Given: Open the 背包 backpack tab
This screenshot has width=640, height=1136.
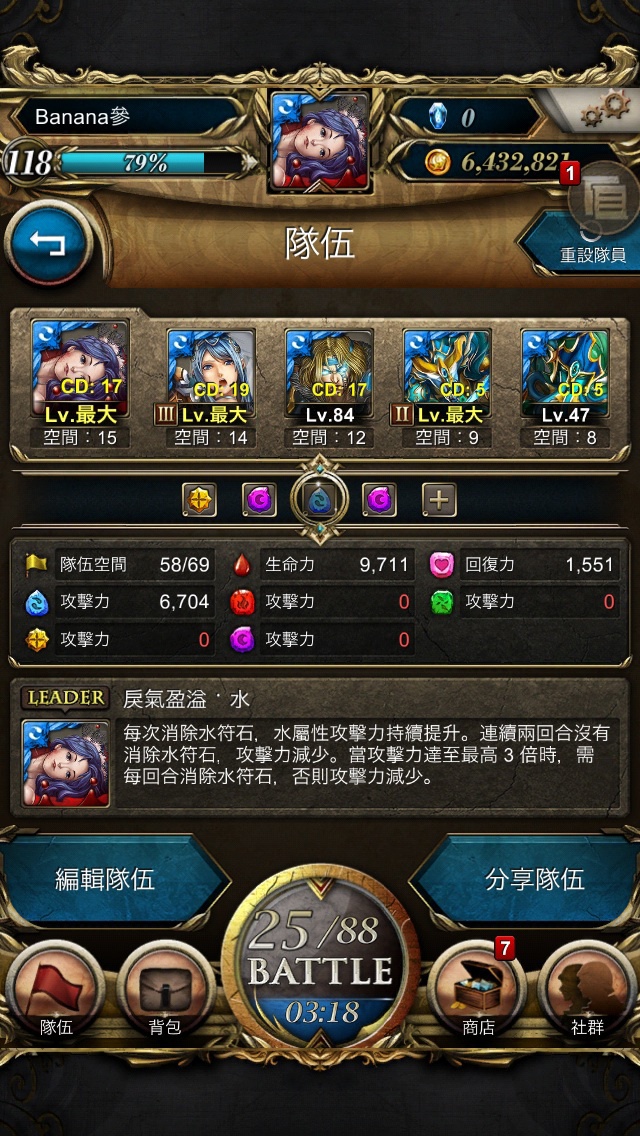Looking at the screenshot, I should [165, 991].
